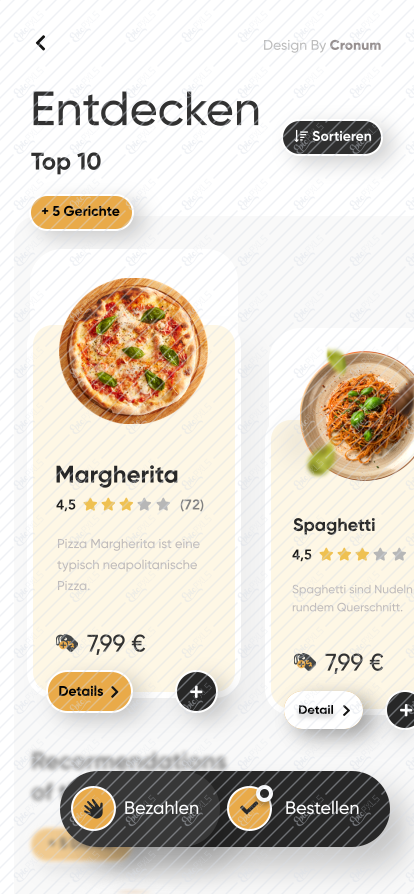Open the Sortieren sort options
This screenshot has height=894, width=414.
pyautogui.click(x=332, y=137)
